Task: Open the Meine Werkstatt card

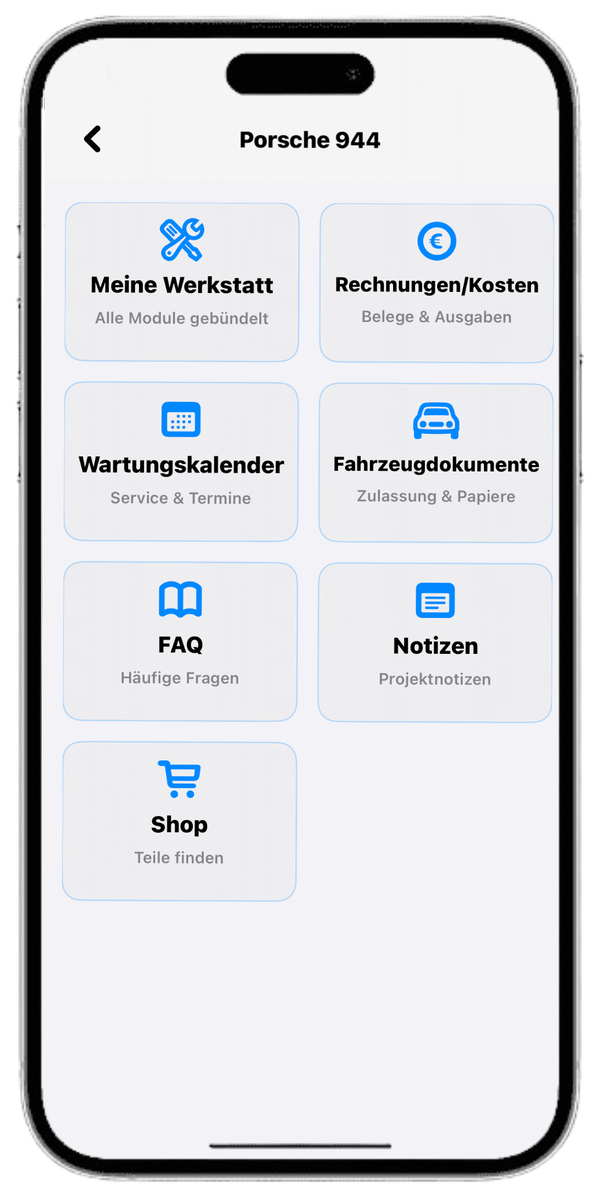Action: pos(182,282)
